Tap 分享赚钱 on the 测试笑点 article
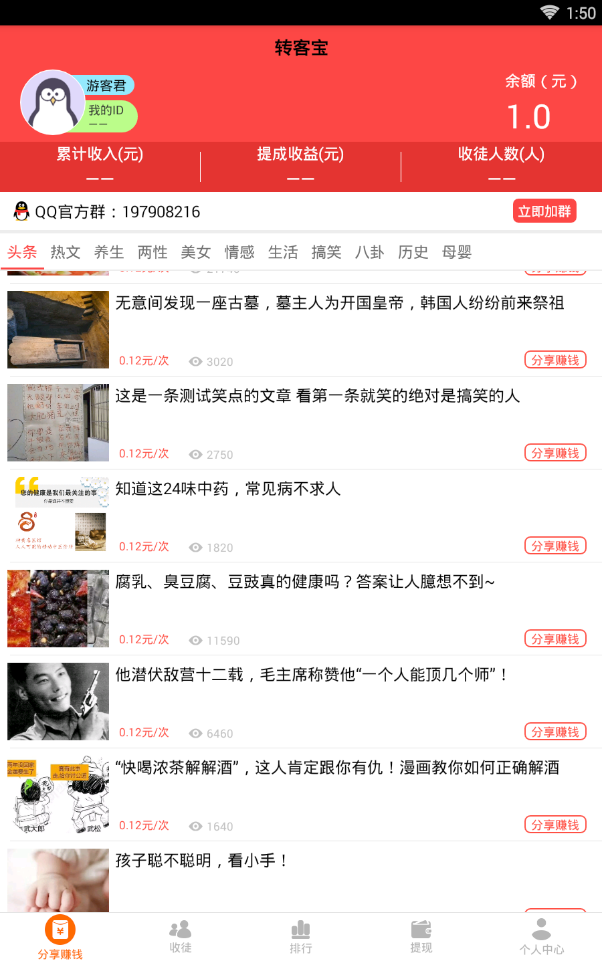Image resolution: width=602 pixels, height=963 pixels. [x=555, y=453]
